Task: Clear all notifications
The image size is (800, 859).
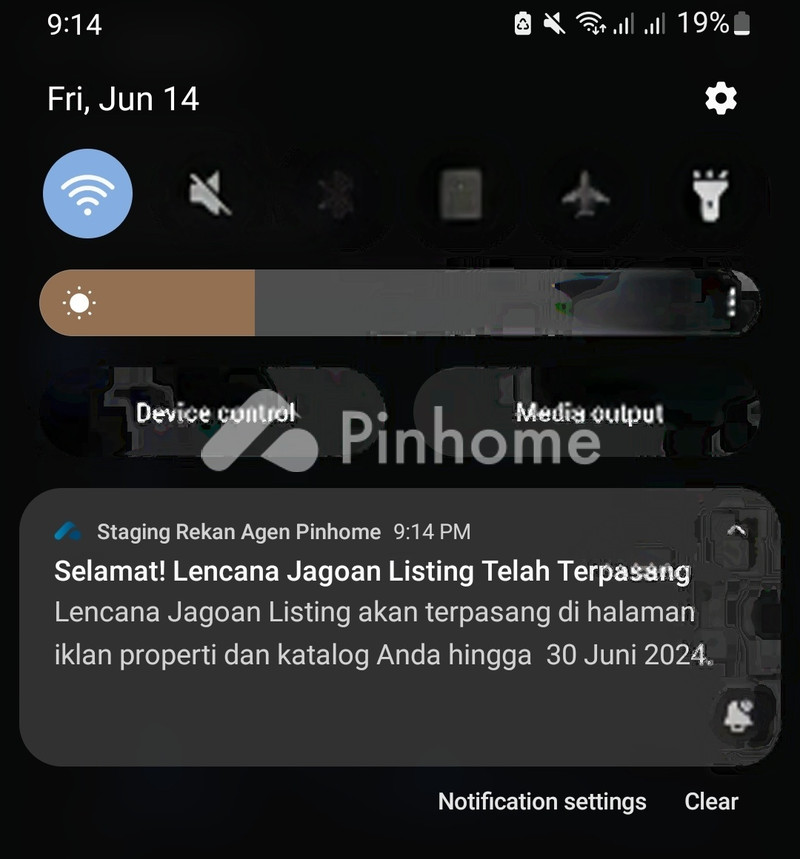Action: pos(711,801)
